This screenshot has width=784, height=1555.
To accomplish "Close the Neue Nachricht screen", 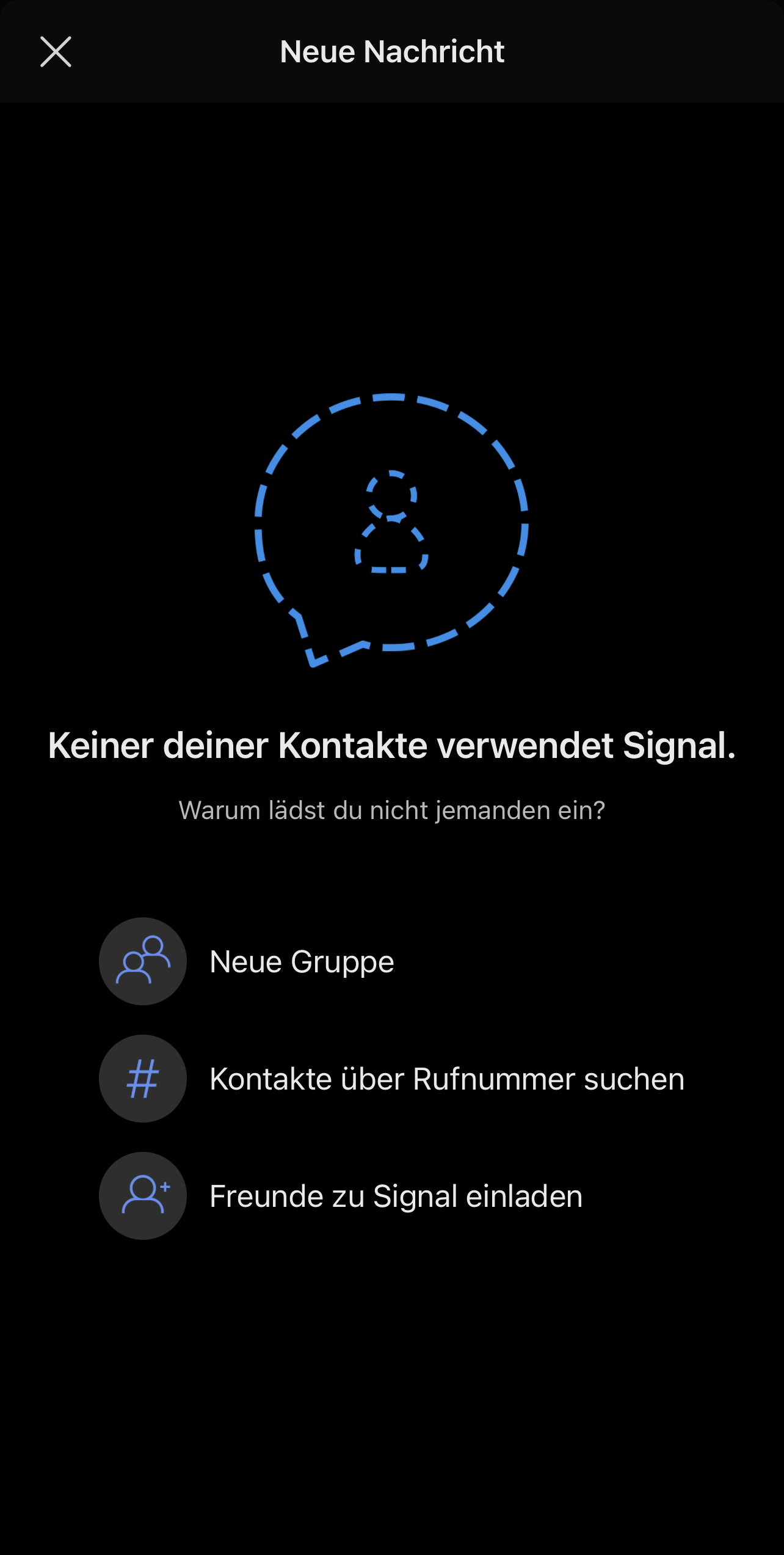I will pyautogui.click(x=56, y=52).
